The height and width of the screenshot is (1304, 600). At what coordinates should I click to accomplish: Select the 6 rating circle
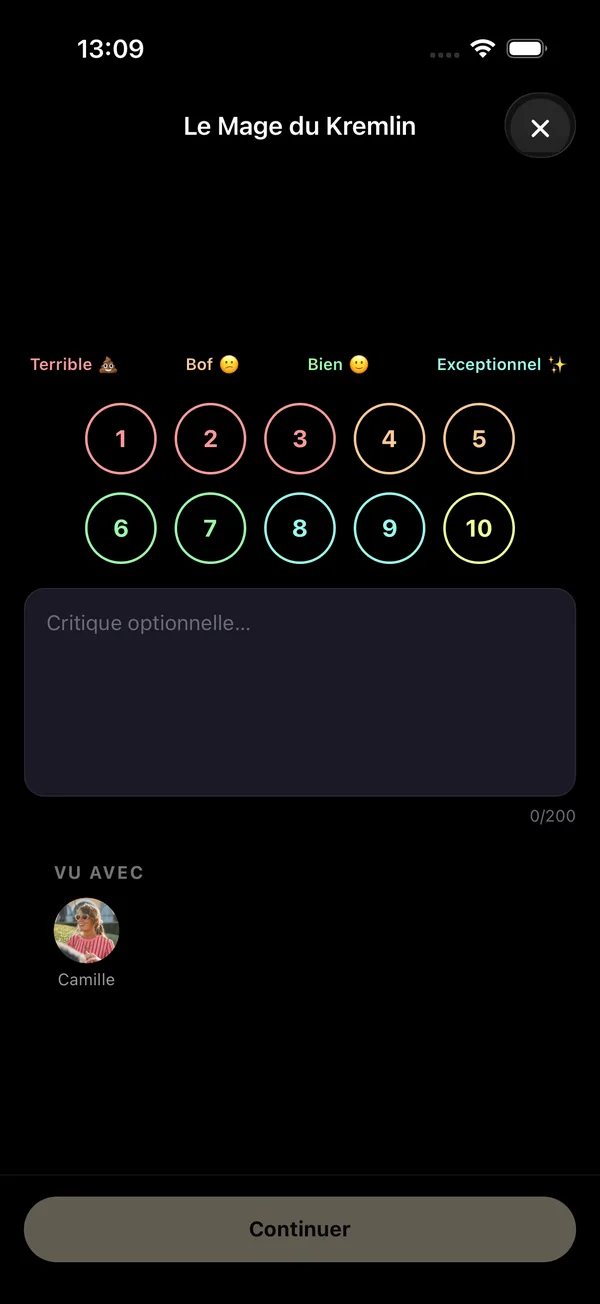point(121,528)
